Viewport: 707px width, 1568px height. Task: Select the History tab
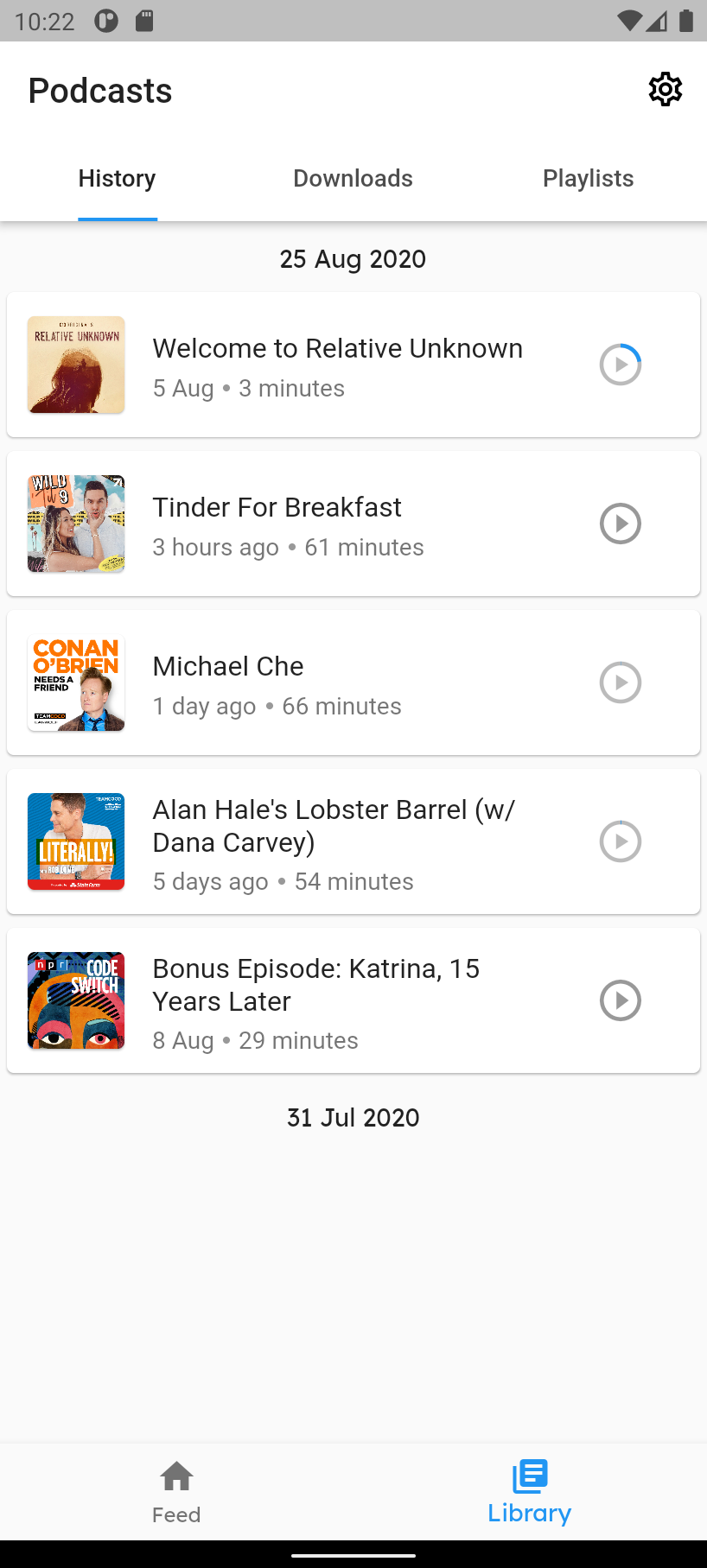click(118, 179)
